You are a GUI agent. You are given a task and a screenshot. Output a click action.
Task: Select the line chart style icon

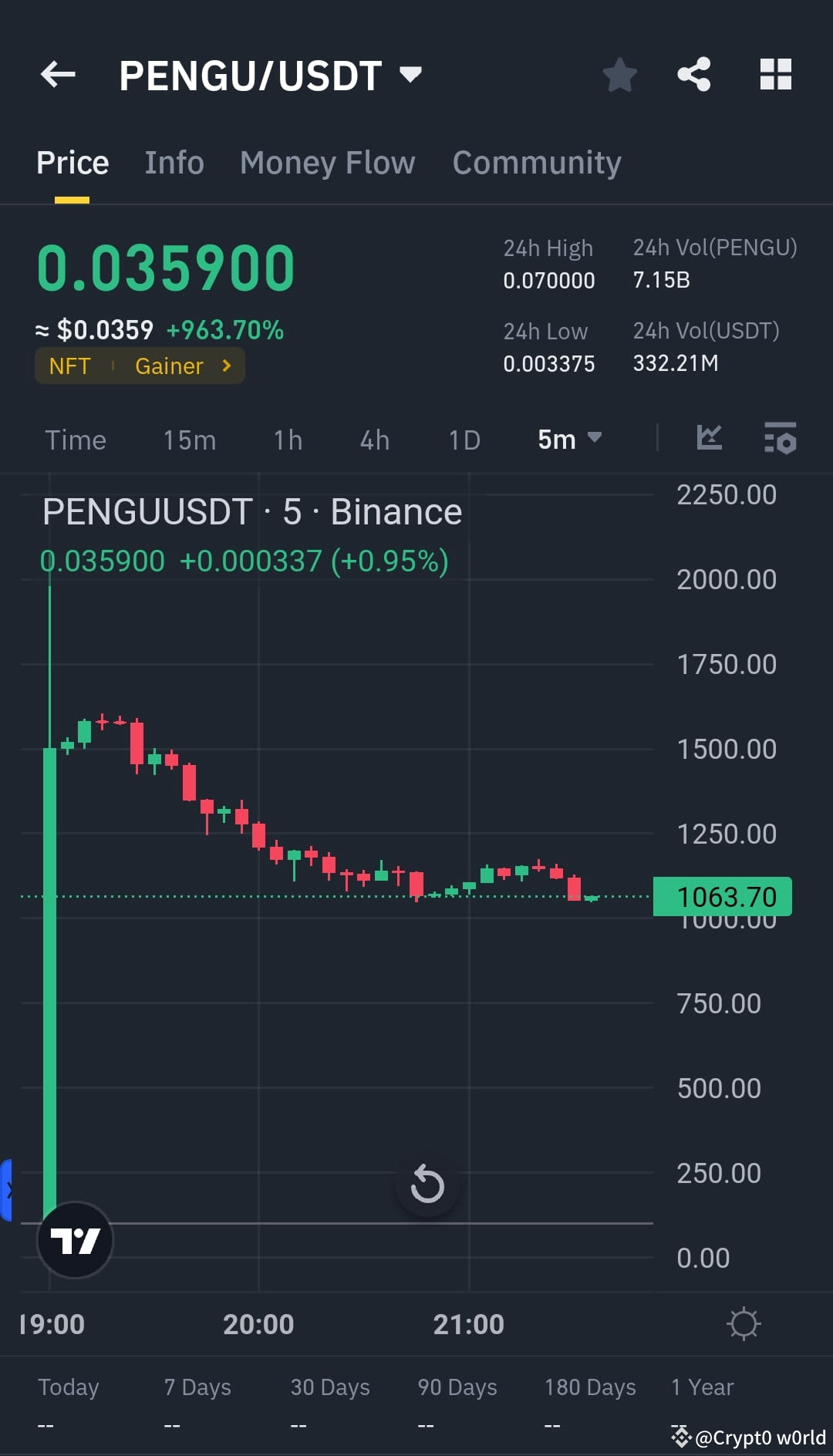709,438
